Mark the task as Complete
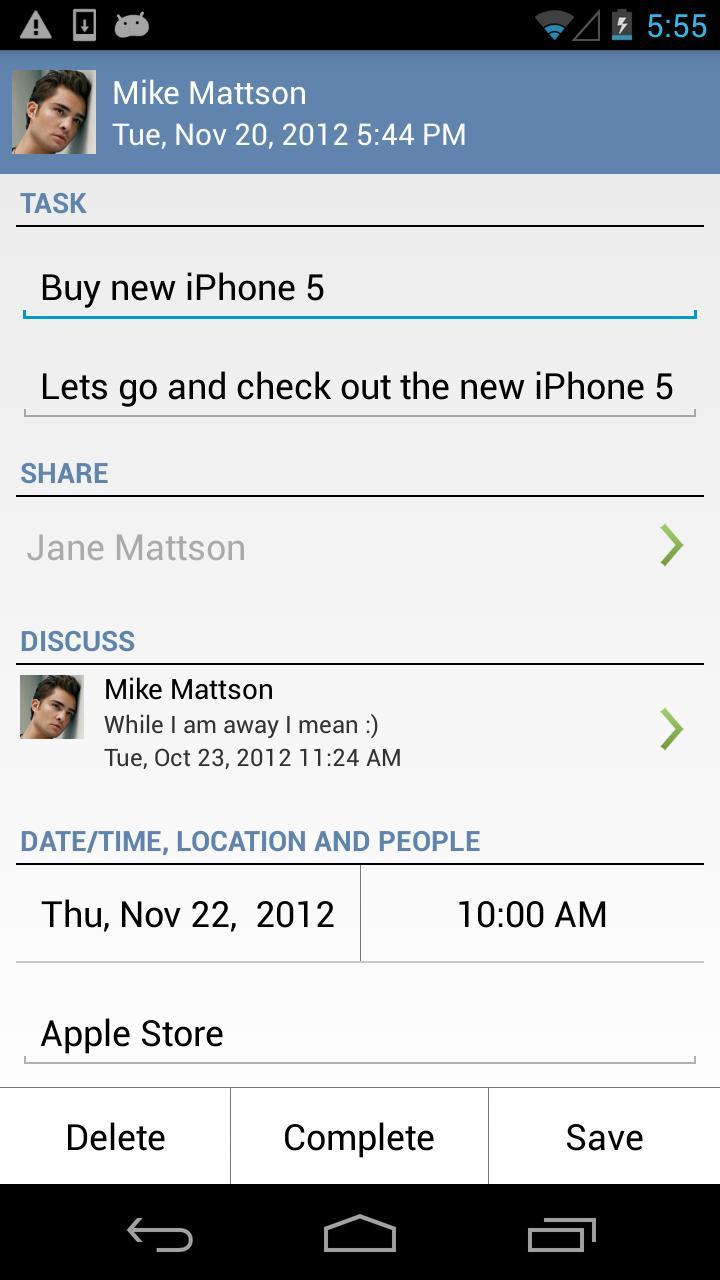The image size is (720, 1280). [359, 1137]
